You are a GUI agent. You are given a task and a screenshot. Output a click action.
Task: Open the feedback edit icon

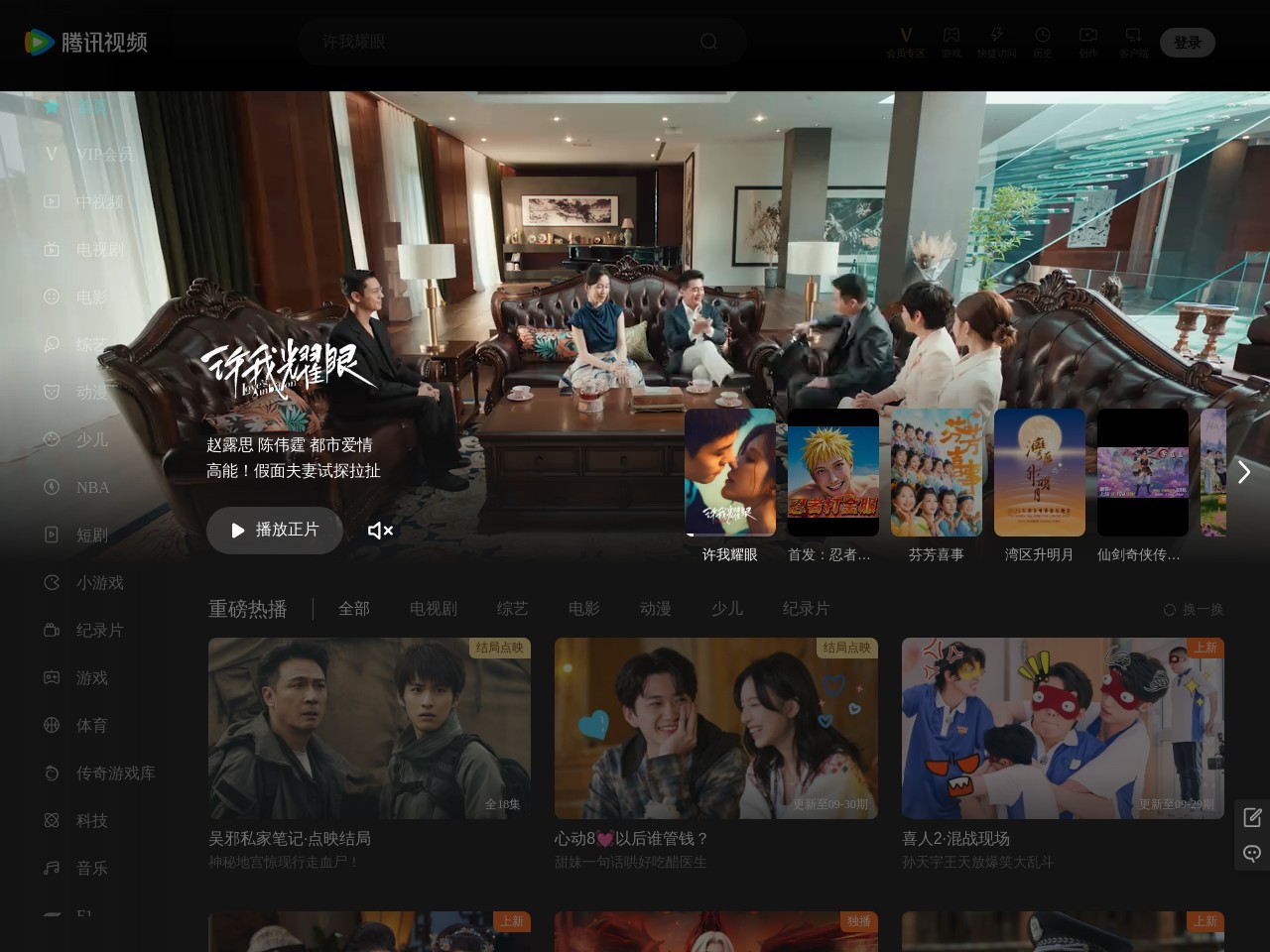[1252, 817]
